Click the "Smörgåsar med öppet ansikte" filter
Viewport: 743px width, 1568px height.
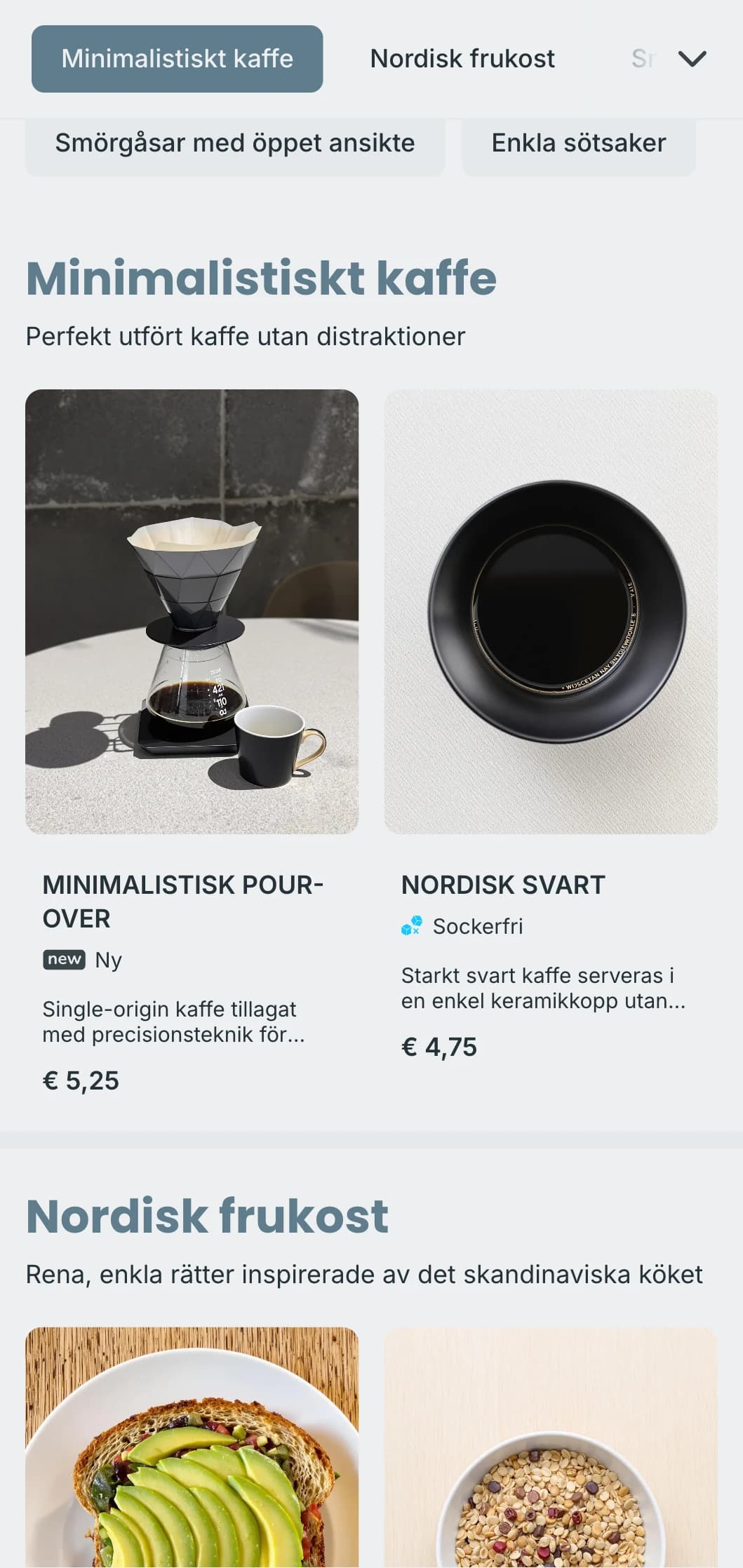(235, 142)
